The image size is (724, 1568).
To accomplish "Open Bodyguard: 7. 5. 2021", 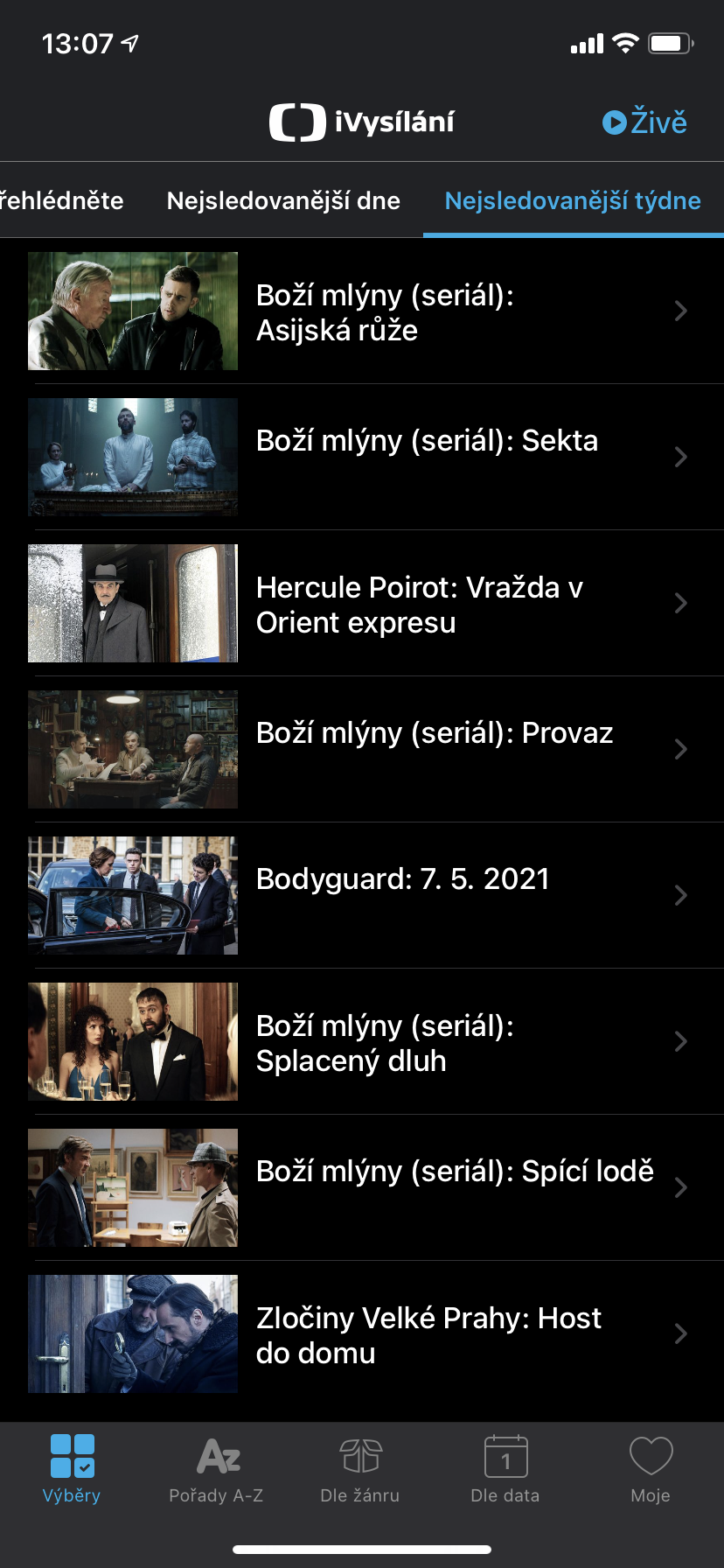I will (x=376, y=895).
